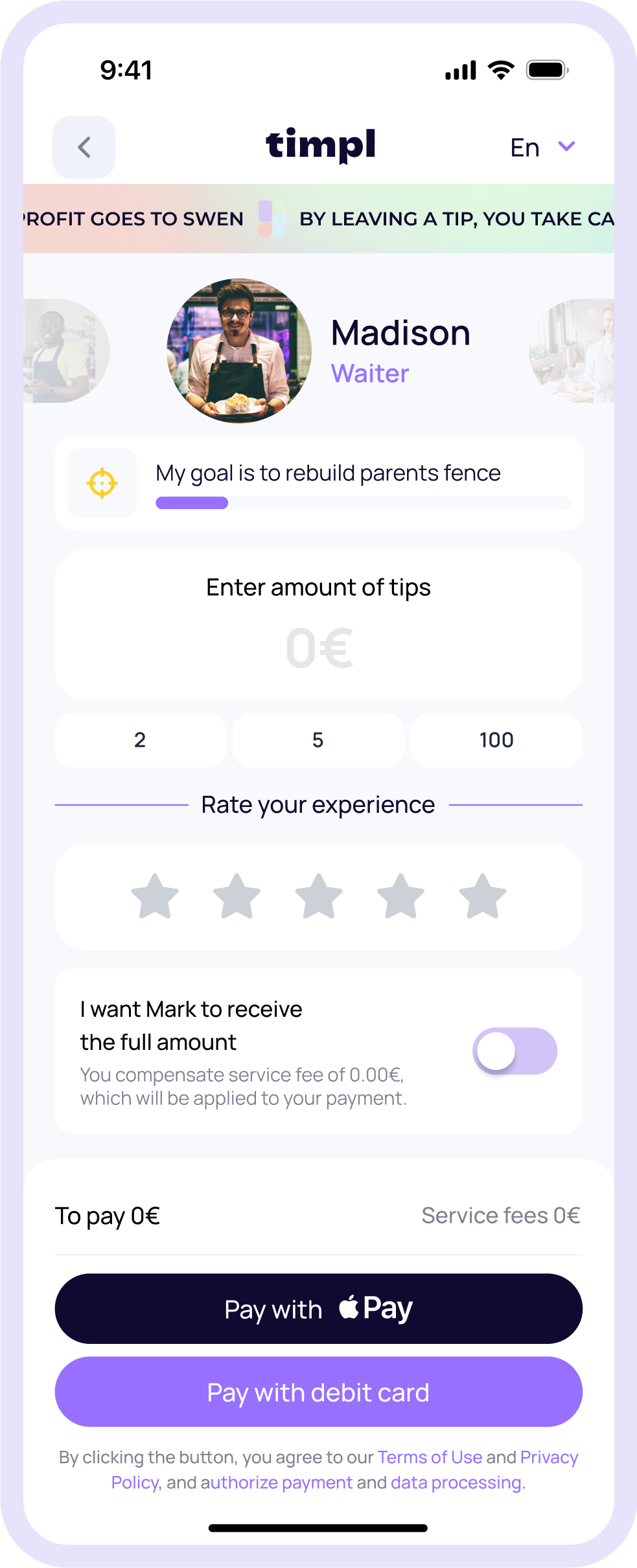This screenshot has width=637, height=1568.
Task: Choose the 5 euro tip preset
Action: (x=318, y=740)
